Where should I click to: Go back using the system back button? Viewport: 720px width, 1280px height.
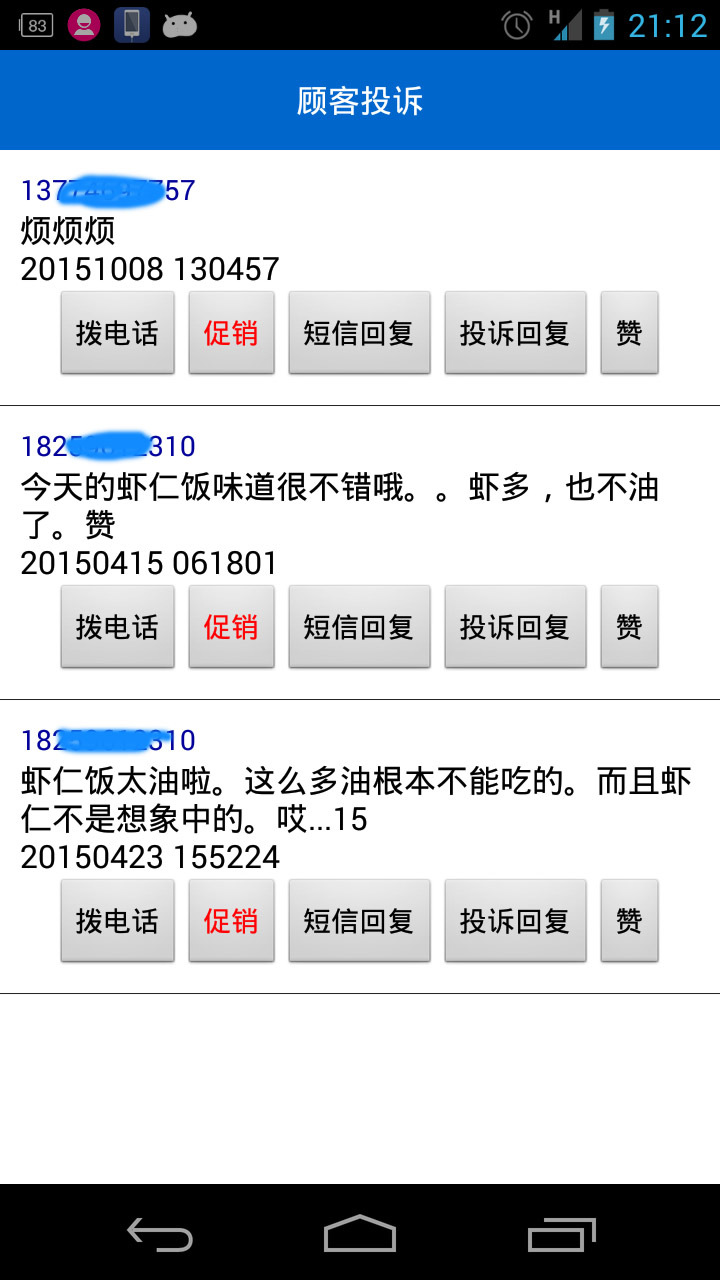pyautogui.click(x=160, y=1234)
